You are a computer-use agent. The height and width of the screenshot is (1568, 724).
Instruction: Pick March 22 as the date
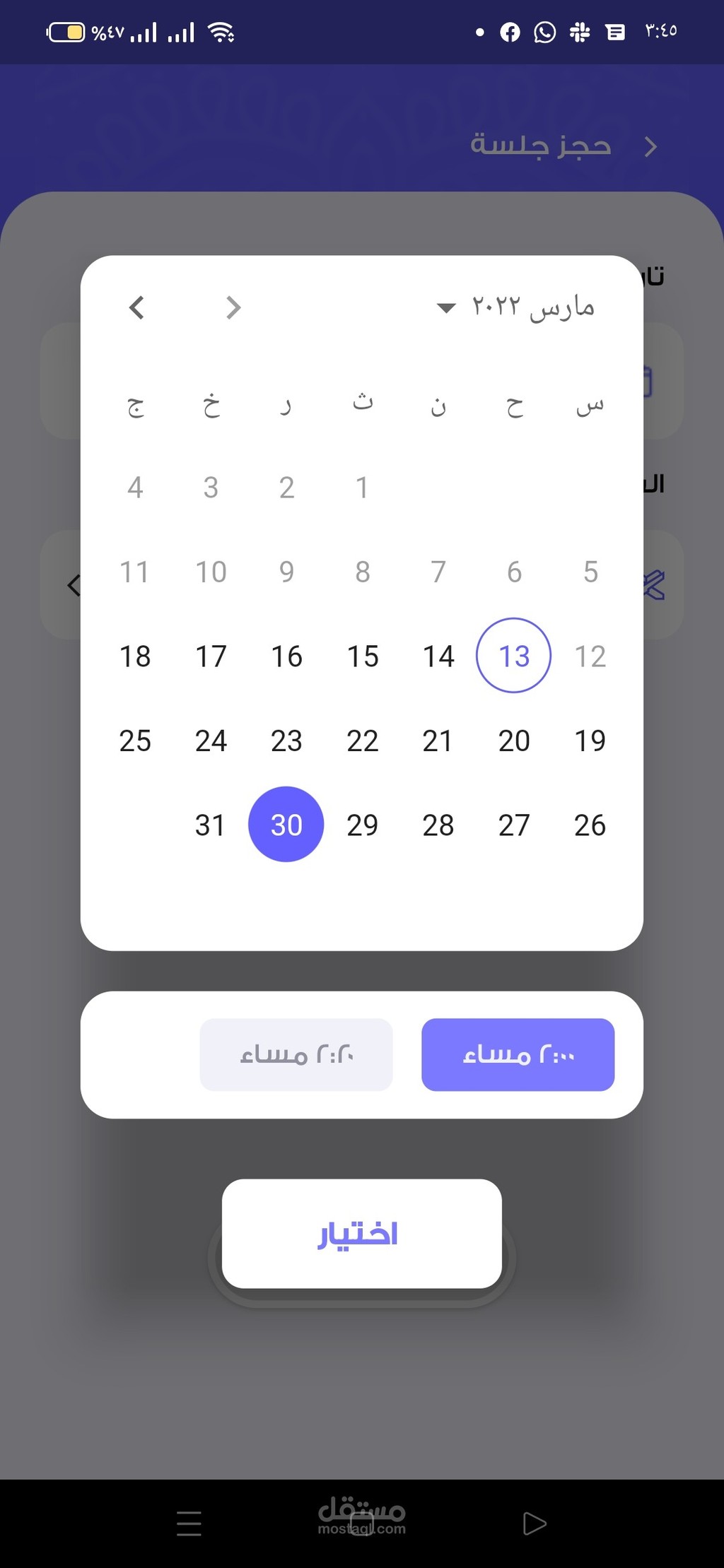[363, 741]
